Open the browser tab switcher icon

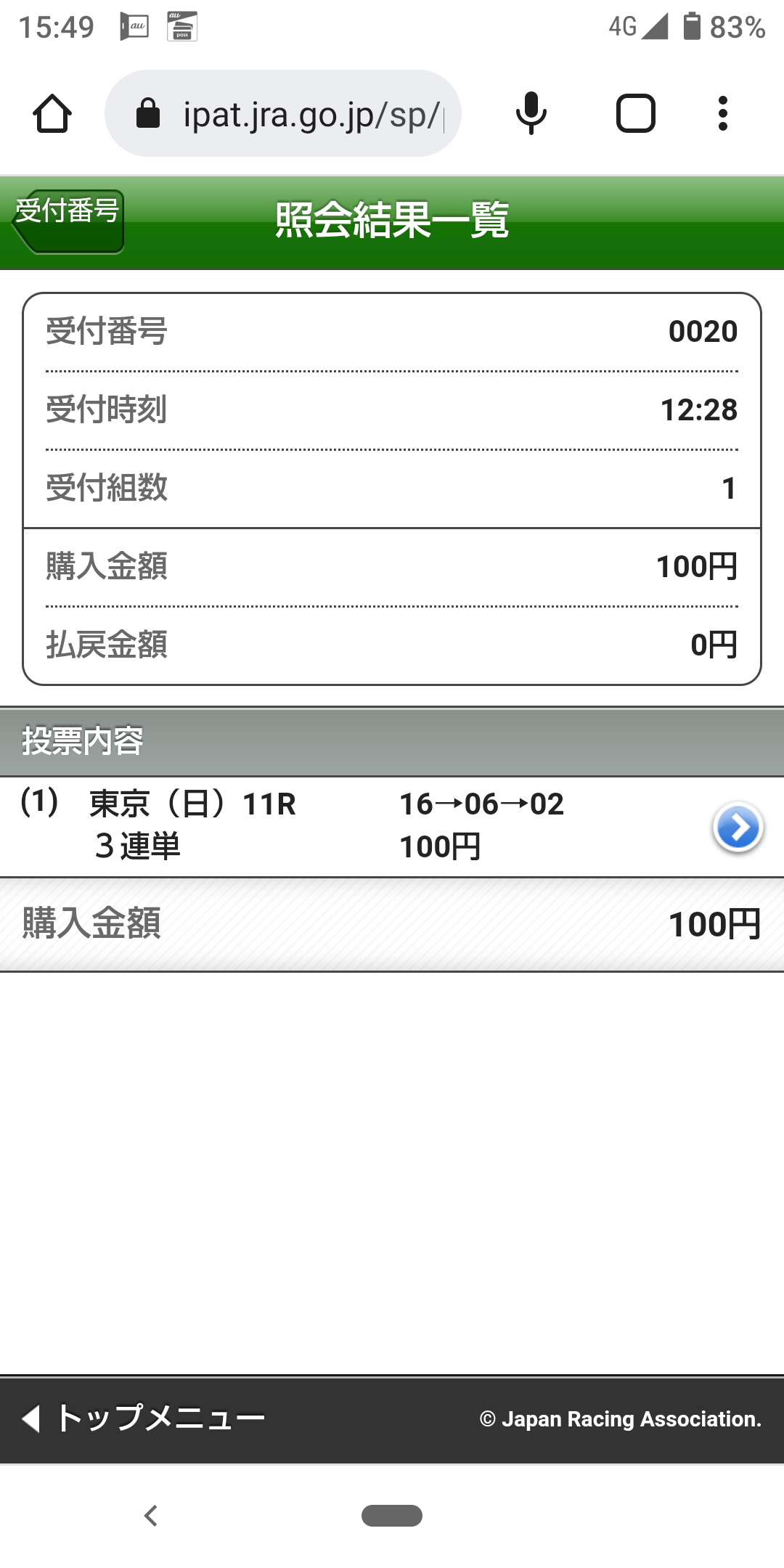(x=635, y=113)
